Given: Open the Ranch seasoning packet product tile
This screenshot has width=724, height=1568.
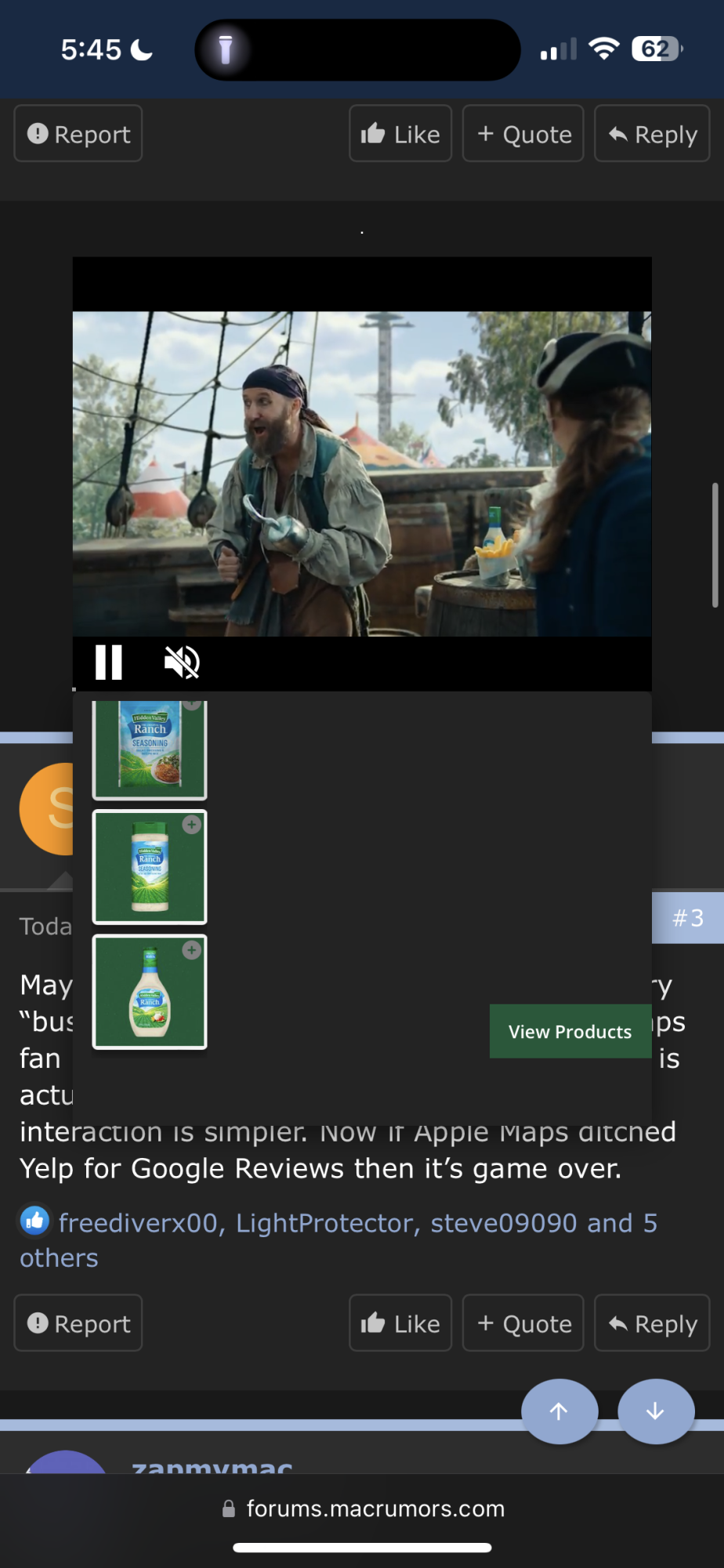Looking at the screenshot, I should tap(150, 750).
